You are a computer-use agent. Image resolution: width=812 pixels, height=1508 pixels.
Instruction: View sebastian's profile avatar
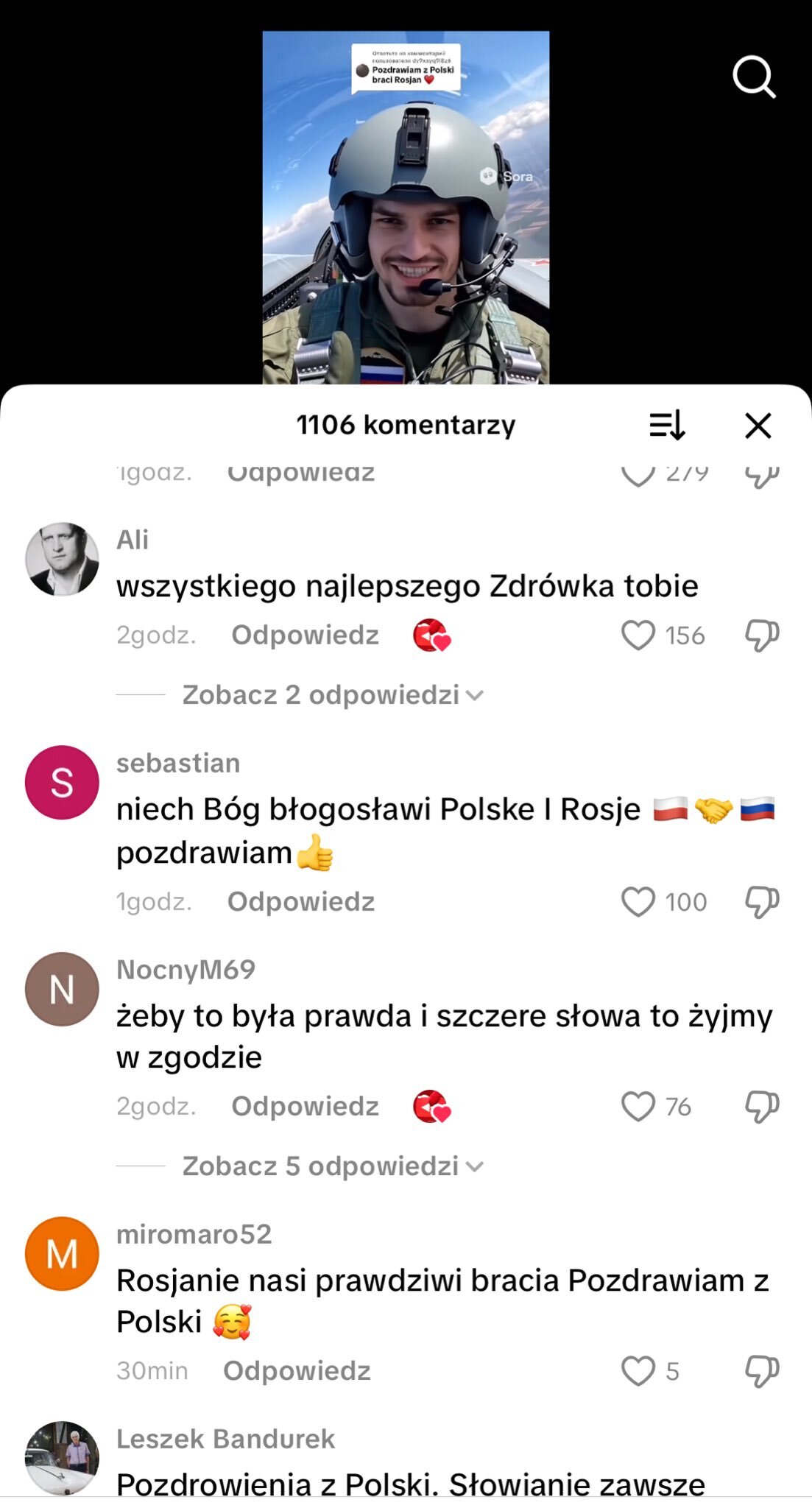(62, 782)
